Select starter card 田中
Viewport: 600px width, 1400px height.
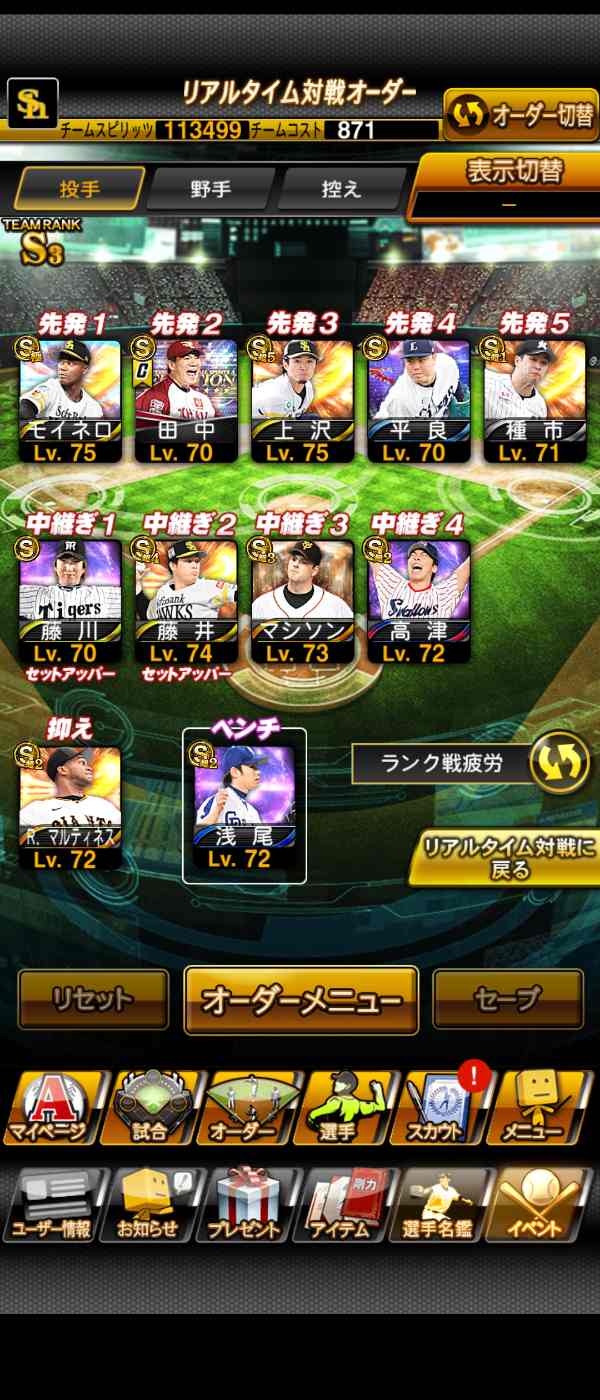pyautogui.click(x=186, y=400)
